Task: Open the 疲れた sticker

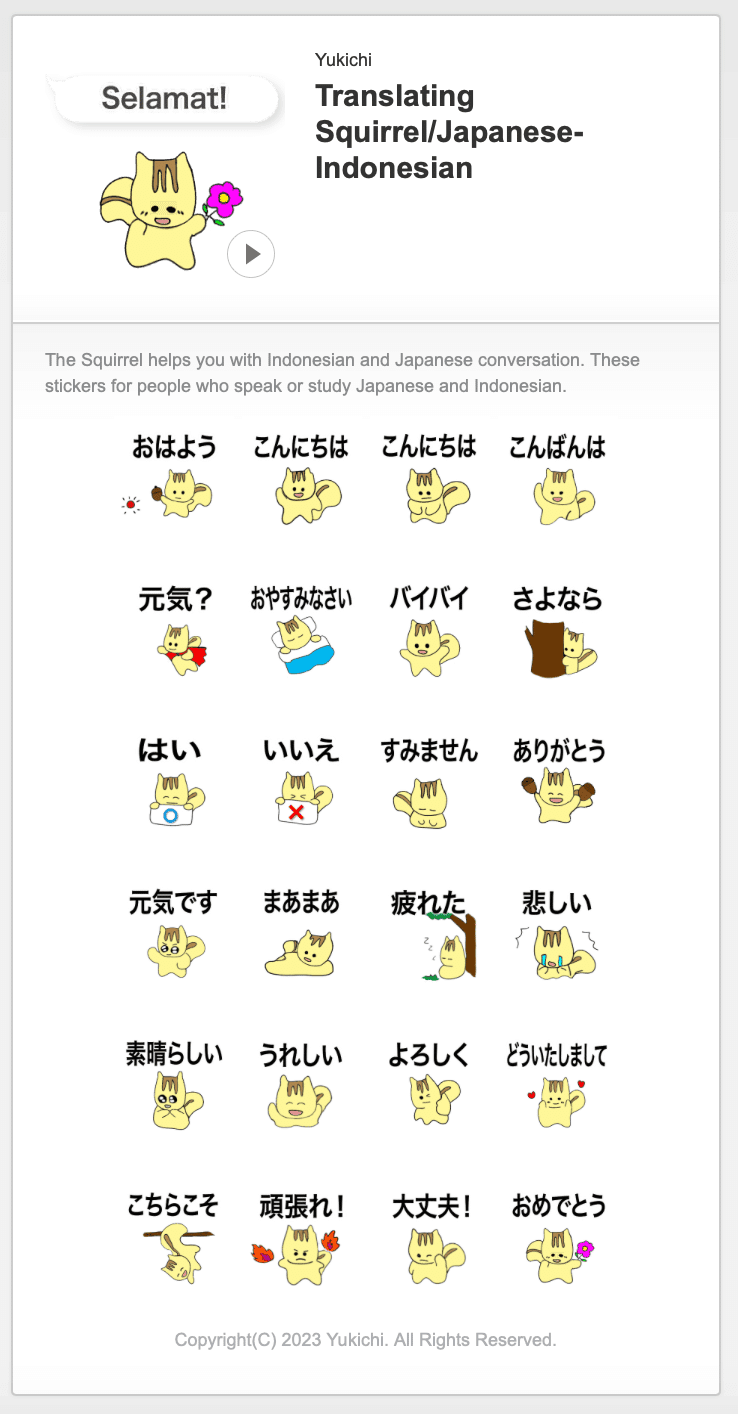Action: tap(430, 934)
